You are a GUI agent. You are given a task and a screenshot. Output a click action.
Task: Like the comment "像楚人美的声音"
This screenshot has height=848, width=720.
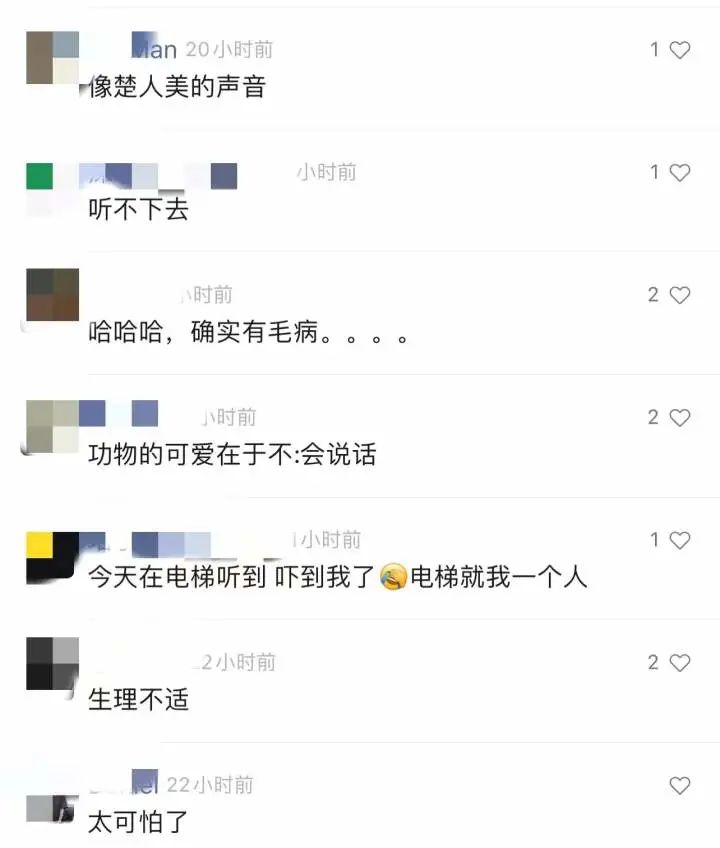679,50
